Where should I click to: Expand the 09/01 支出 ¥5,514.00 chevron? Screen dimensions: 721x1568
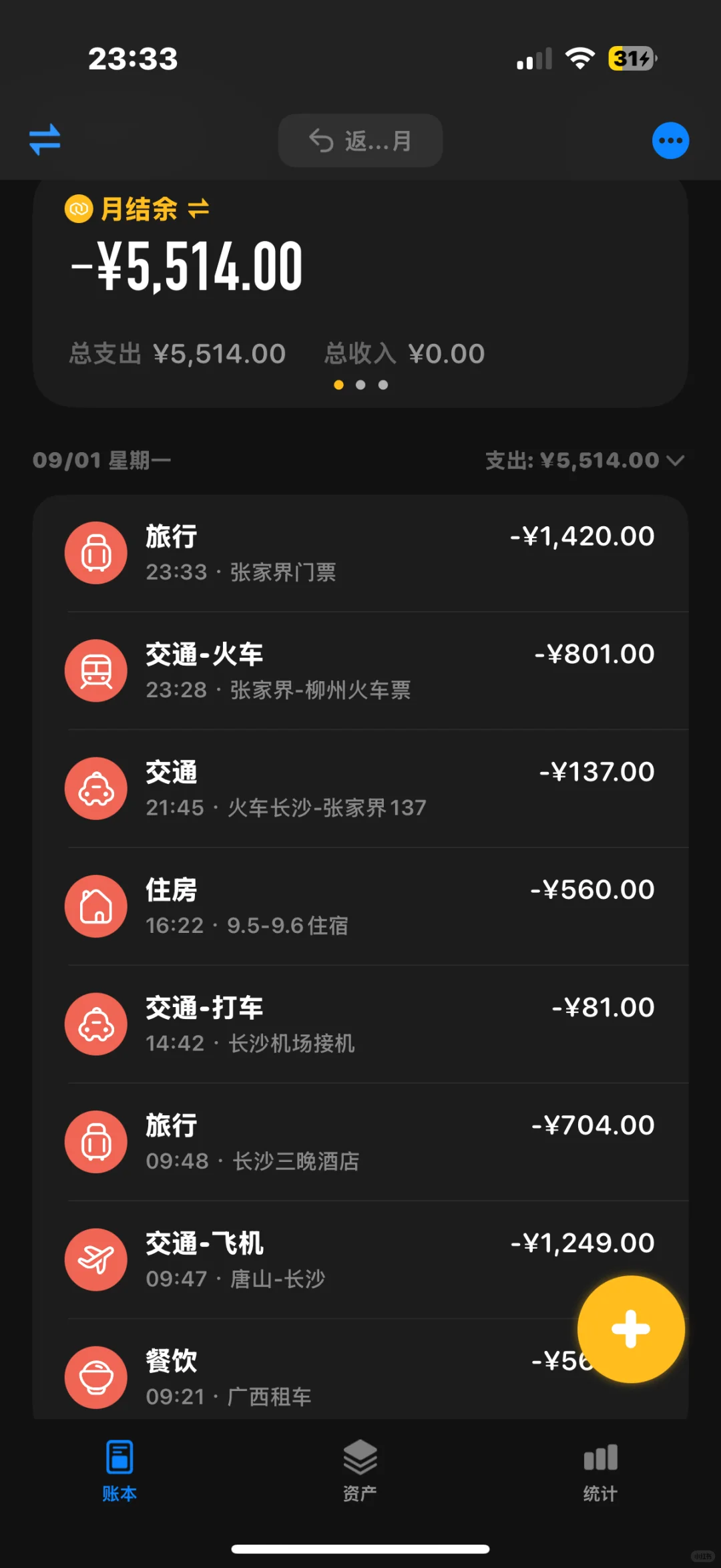[676, 460]
